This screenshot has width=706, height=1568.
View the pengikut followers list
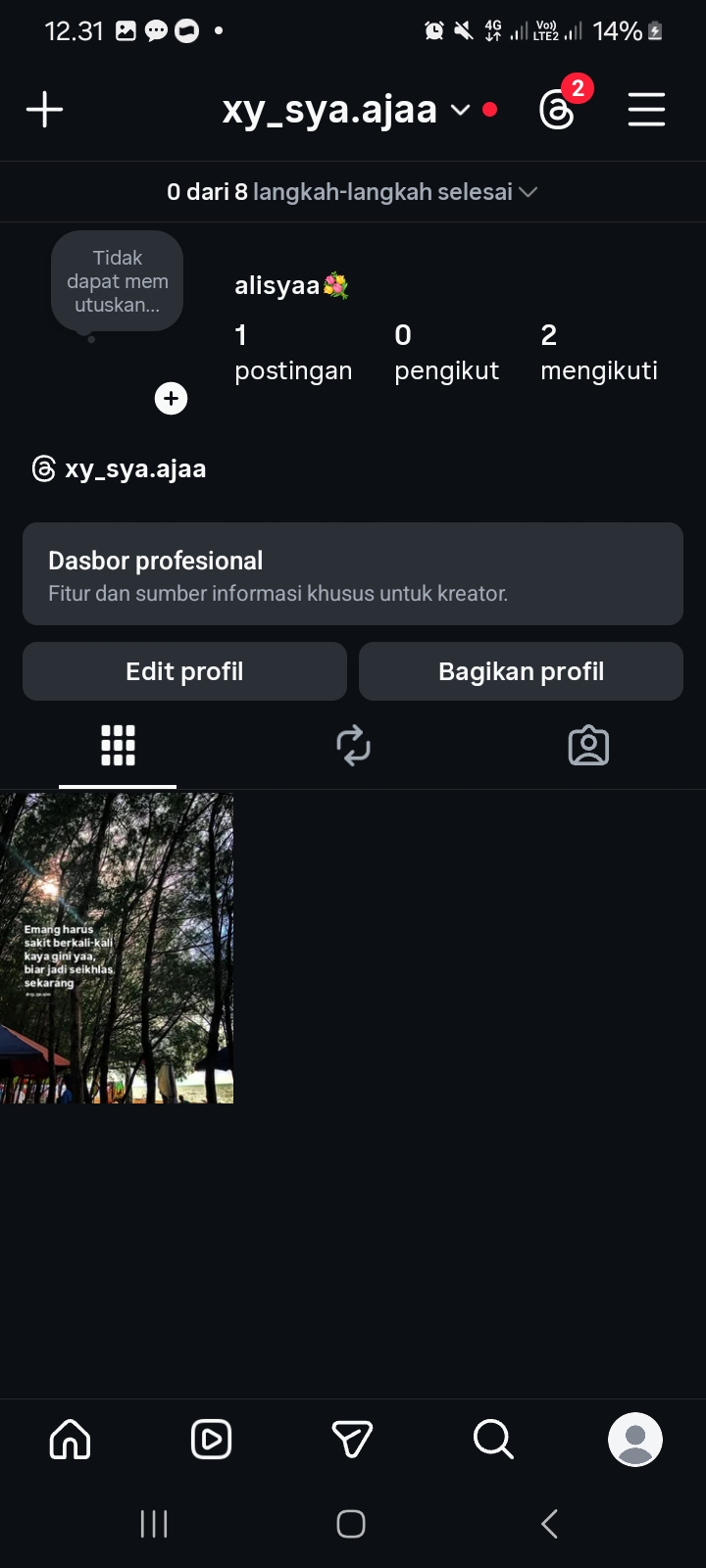point(446,353)
